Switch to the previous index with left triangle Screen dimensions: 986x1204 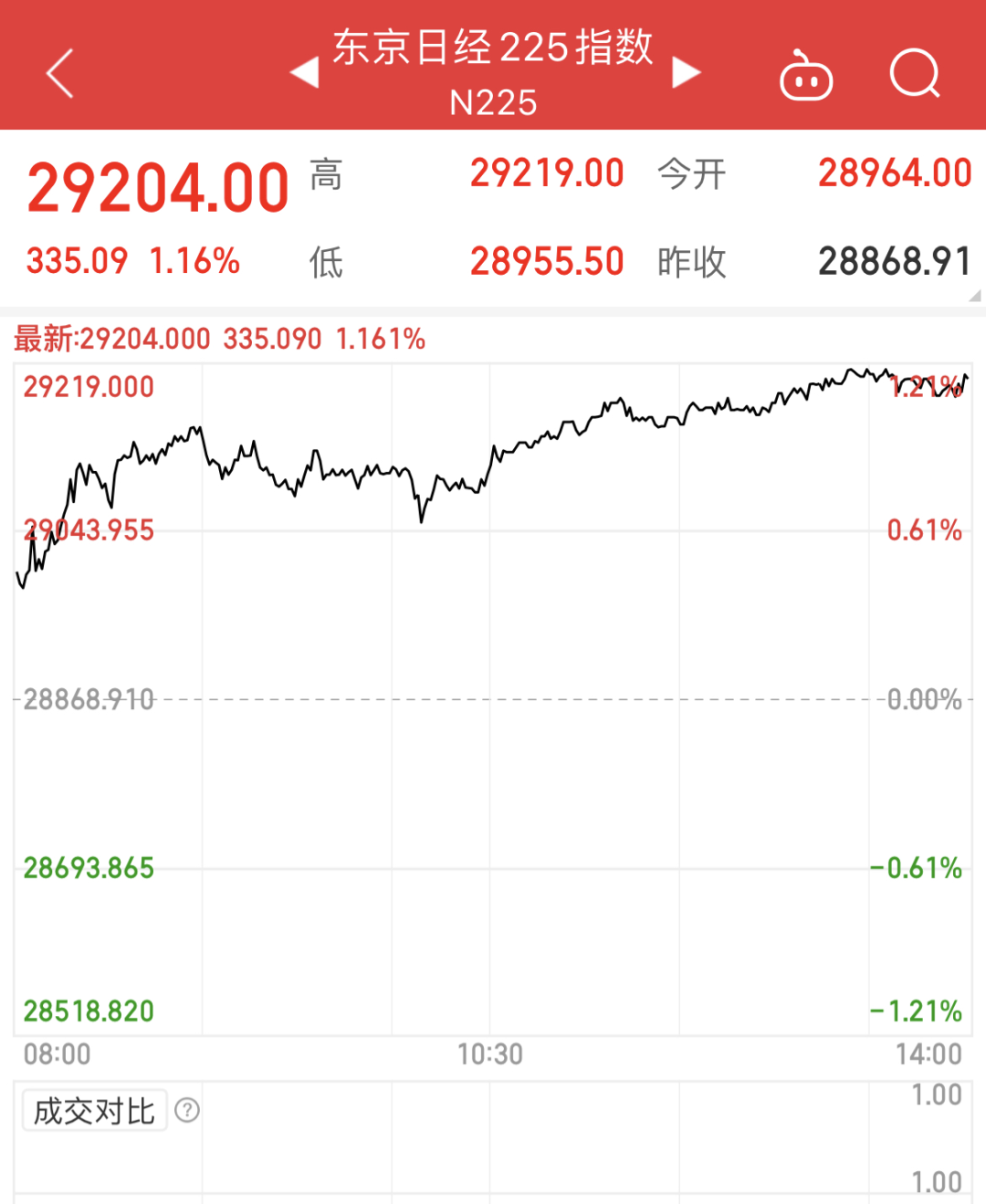(x=305, y=72)
